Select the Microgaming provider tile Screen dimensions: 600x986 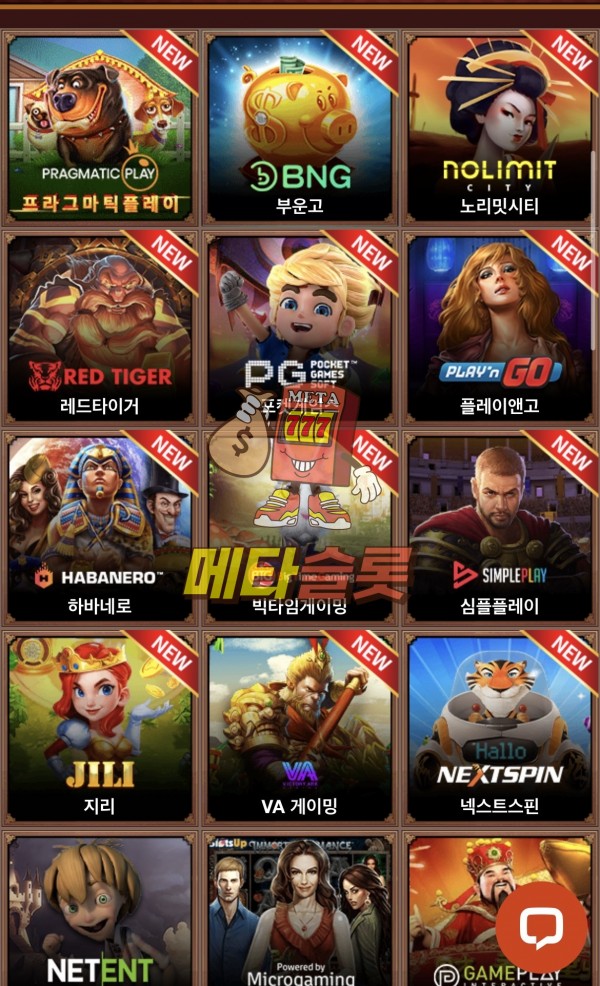[300, 910]
